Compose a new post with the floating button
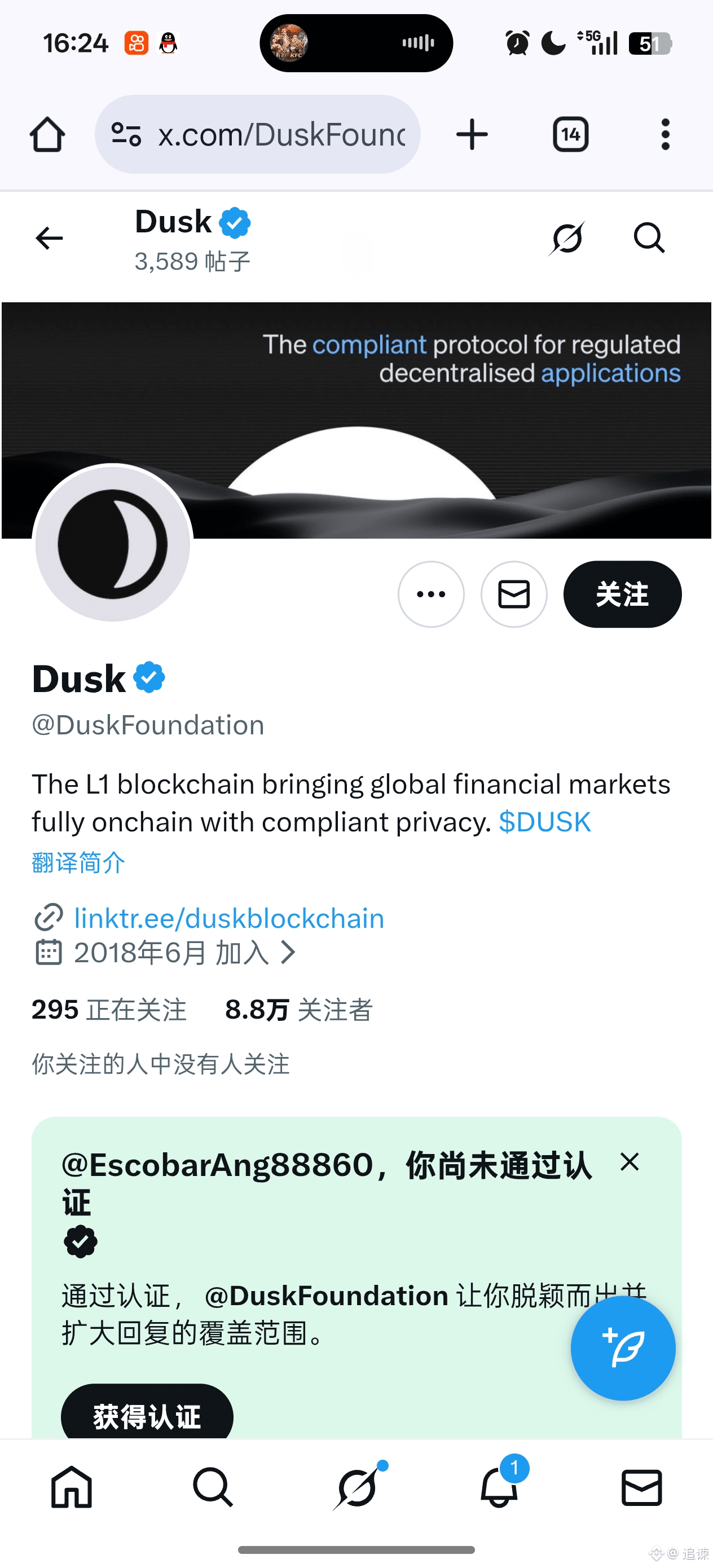 coord(622,1347)
